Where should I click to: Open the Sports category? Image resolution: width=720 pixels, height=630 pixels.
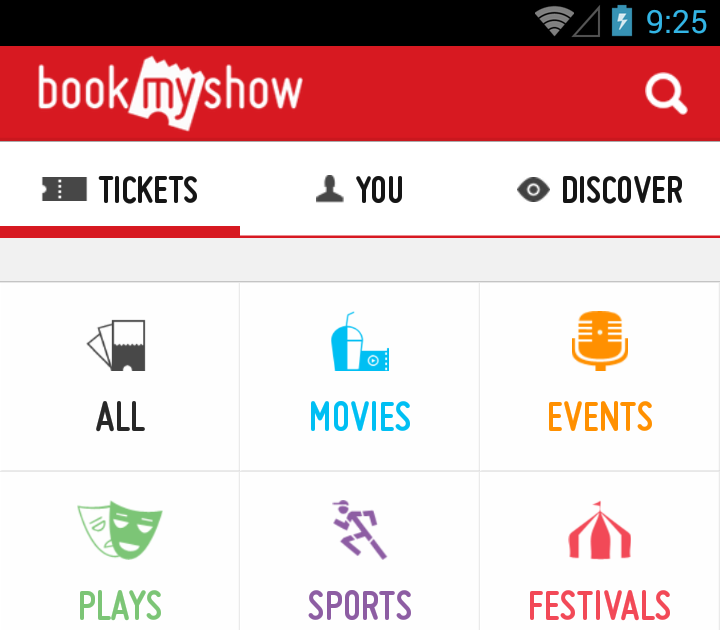(x=360, y=555)
